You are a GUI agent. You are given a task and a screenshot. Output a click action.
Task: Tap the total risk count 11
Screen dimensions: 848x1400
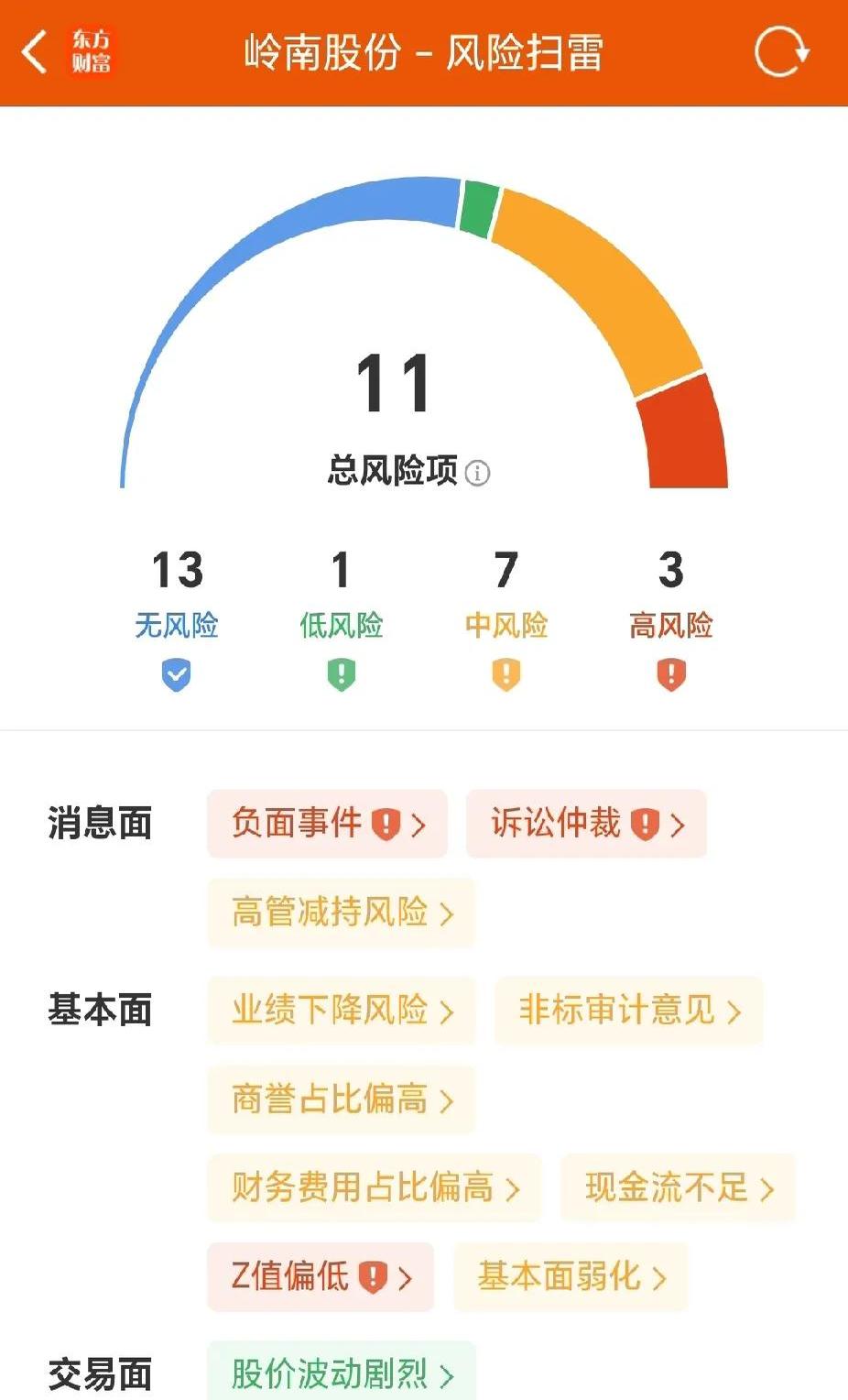(394, 385)
